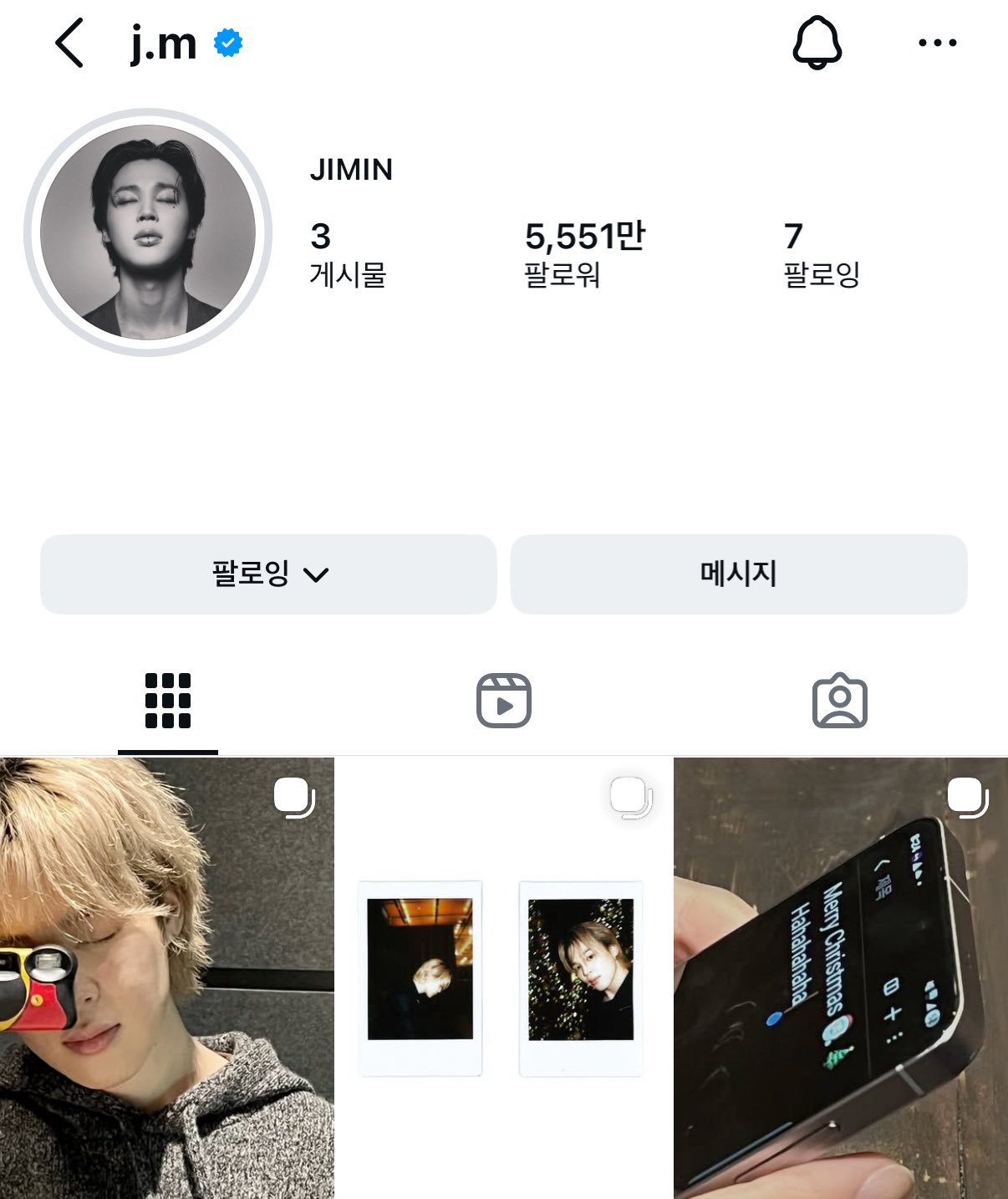Switch to the grid posts tab
Viewport: 1008px width, 1199px height.
(x=166, y=702)
